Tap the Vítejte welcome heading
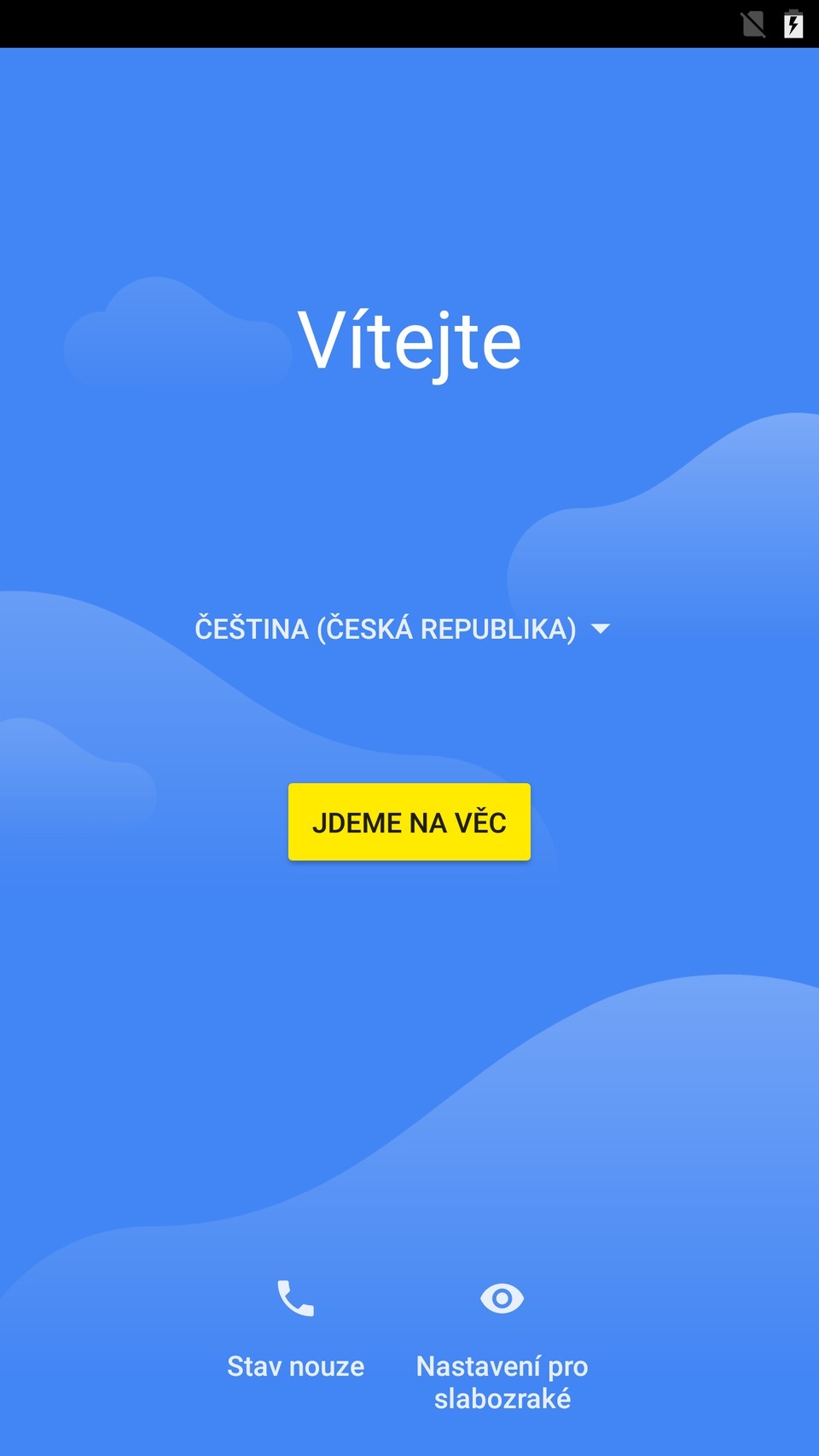Viewport: 819px width, 1456px height. coord(409,340)
